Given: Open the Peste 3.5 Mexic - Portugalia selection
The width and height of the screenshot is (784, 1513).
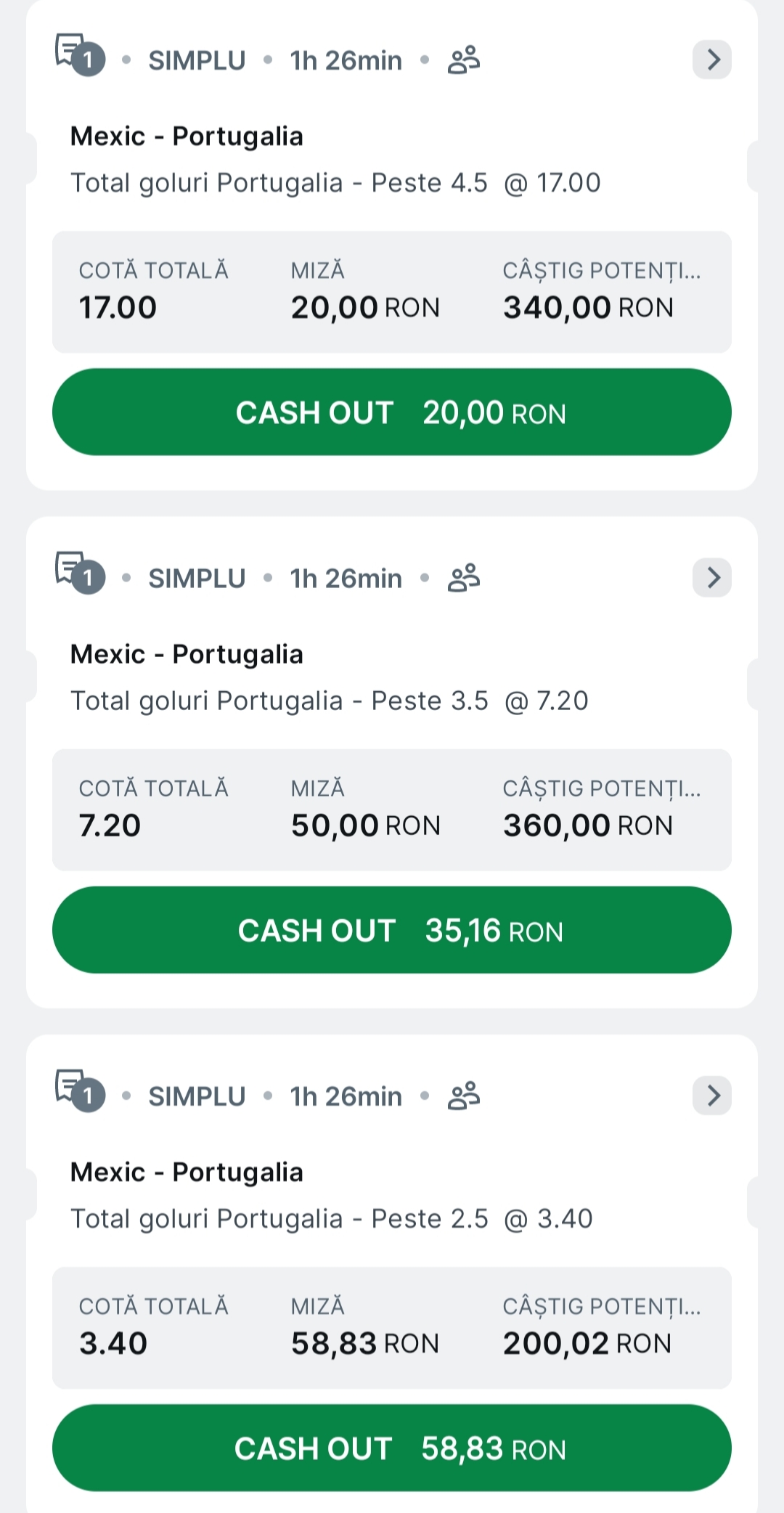Looking at the screenshot, I should tap(330, 677).
